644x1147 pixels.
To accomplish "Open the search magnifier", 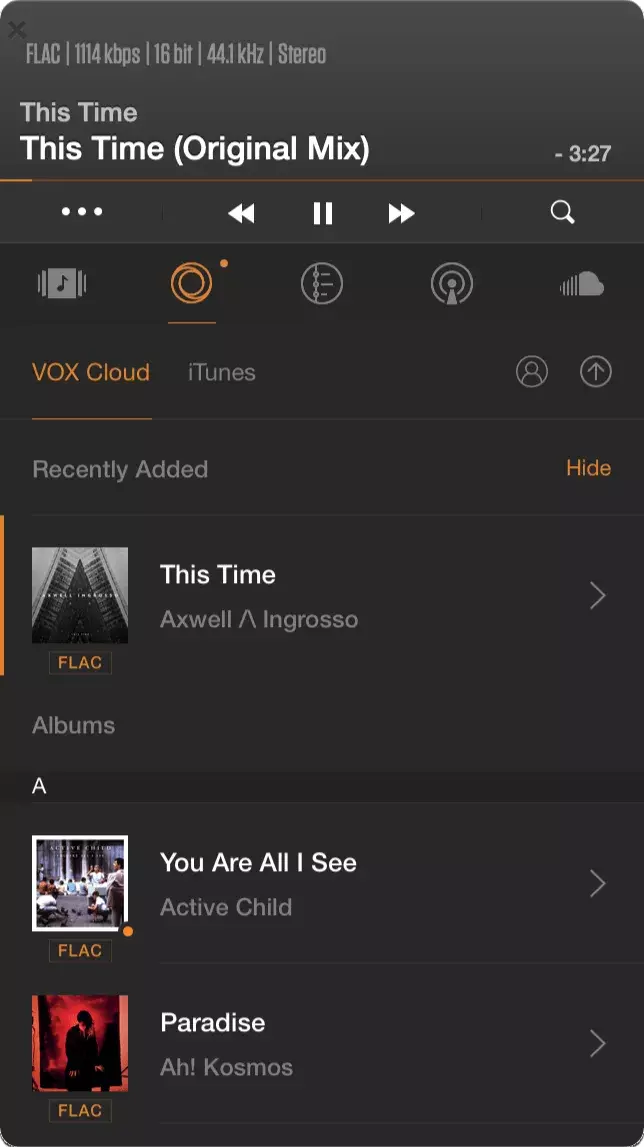I will [x=562, y=212].
